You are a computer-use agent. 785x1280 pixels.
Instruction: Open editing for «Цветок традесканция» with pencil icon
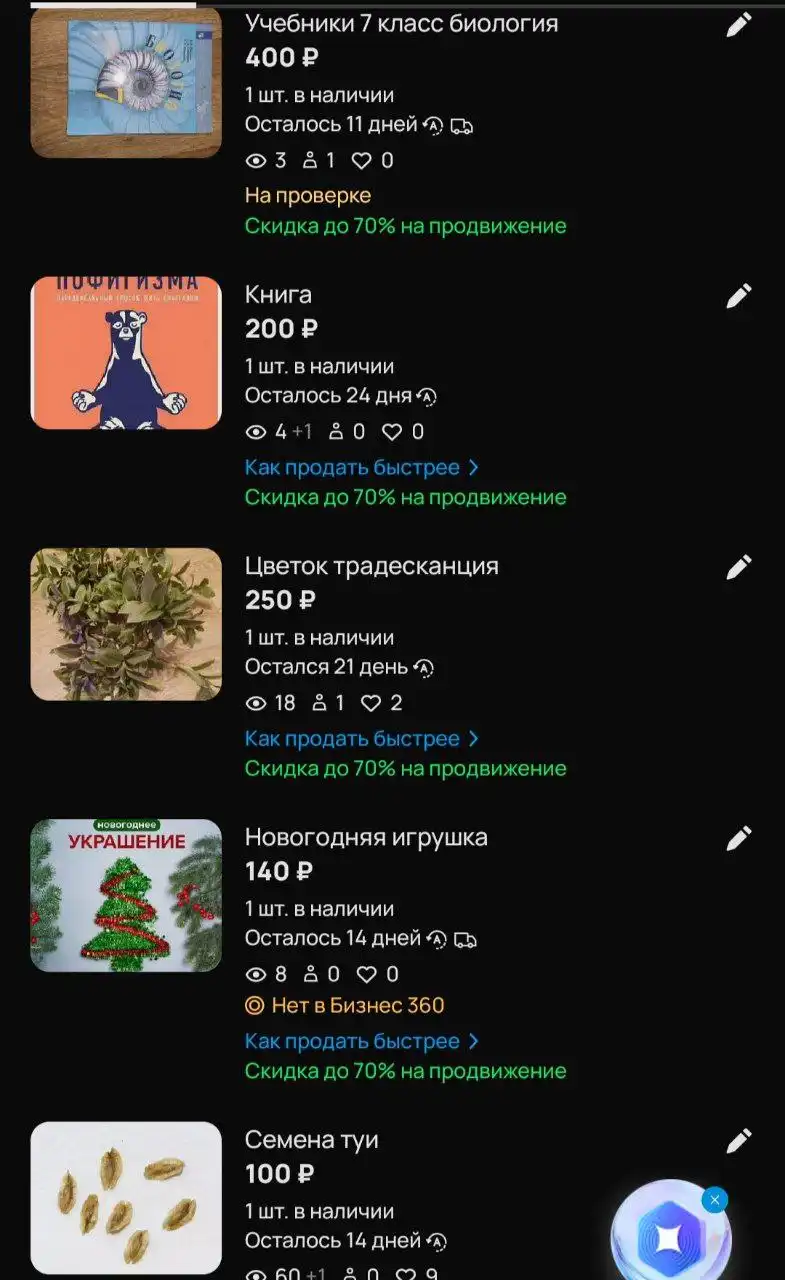coord(738,565)
